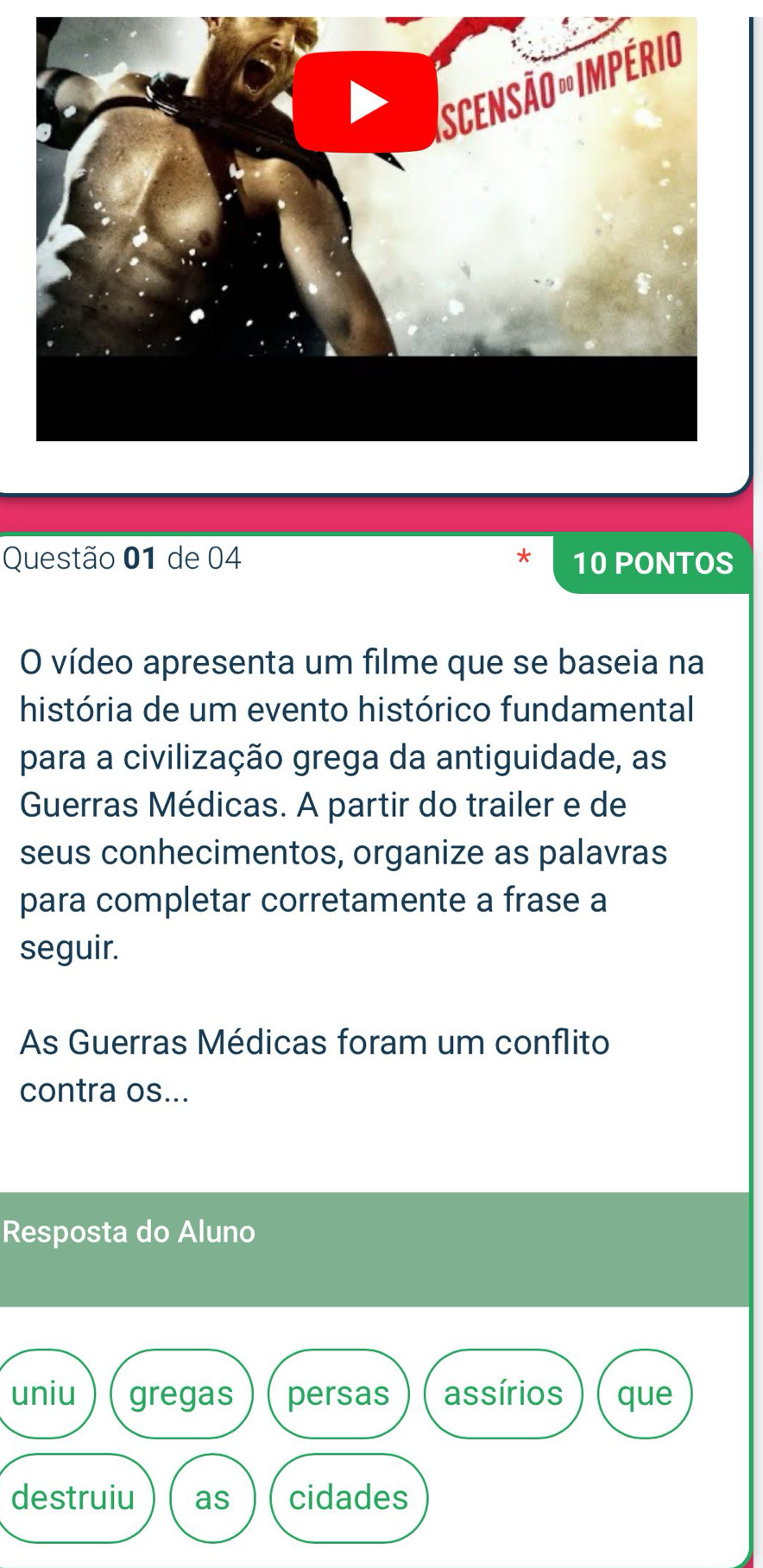Tap the word chip 'as'
Image resolution: width=763 pixels, height=1568 pixels.
212,1497
